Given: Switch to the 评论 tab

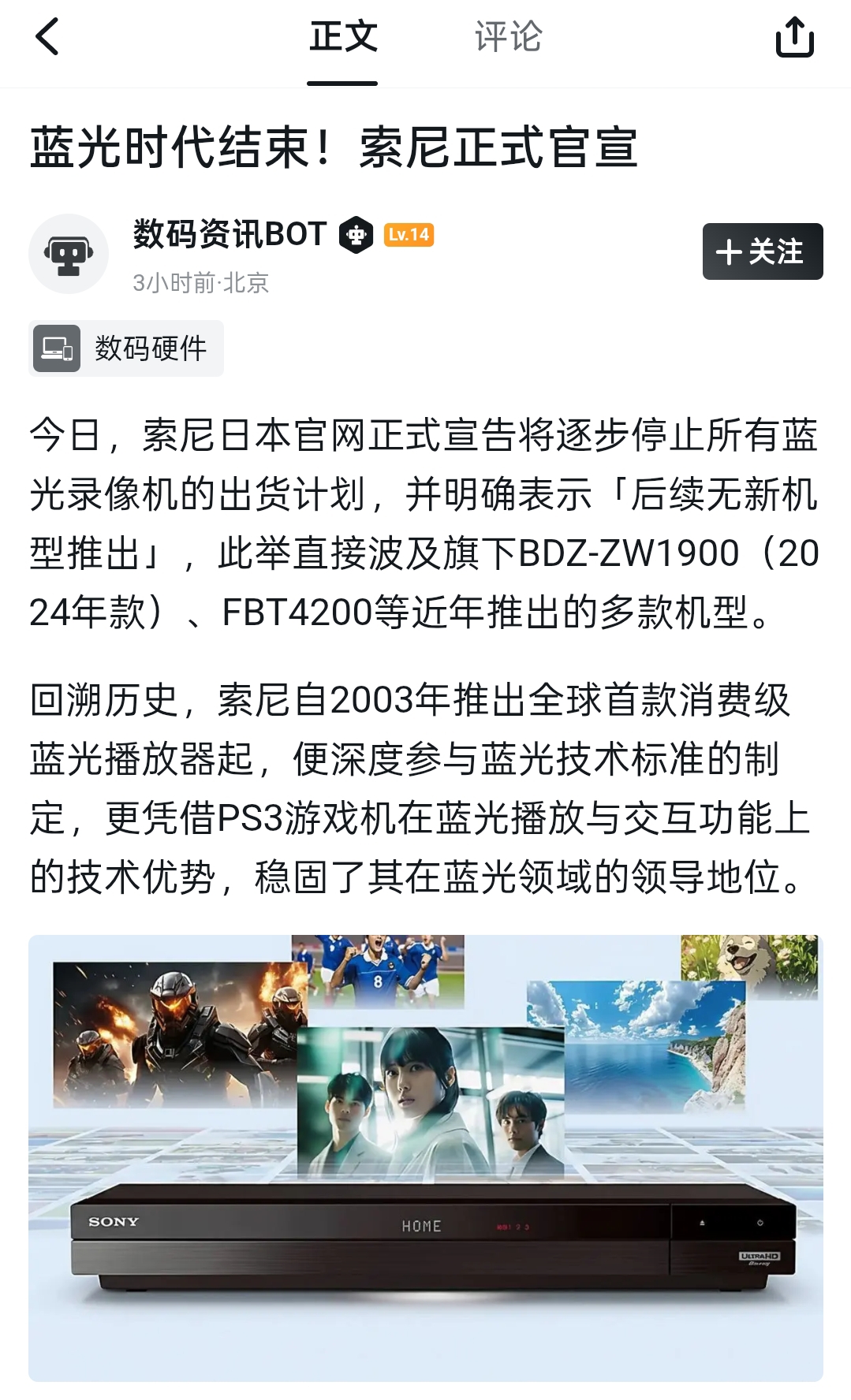Looking at the screenshot, I should (508, 37).
